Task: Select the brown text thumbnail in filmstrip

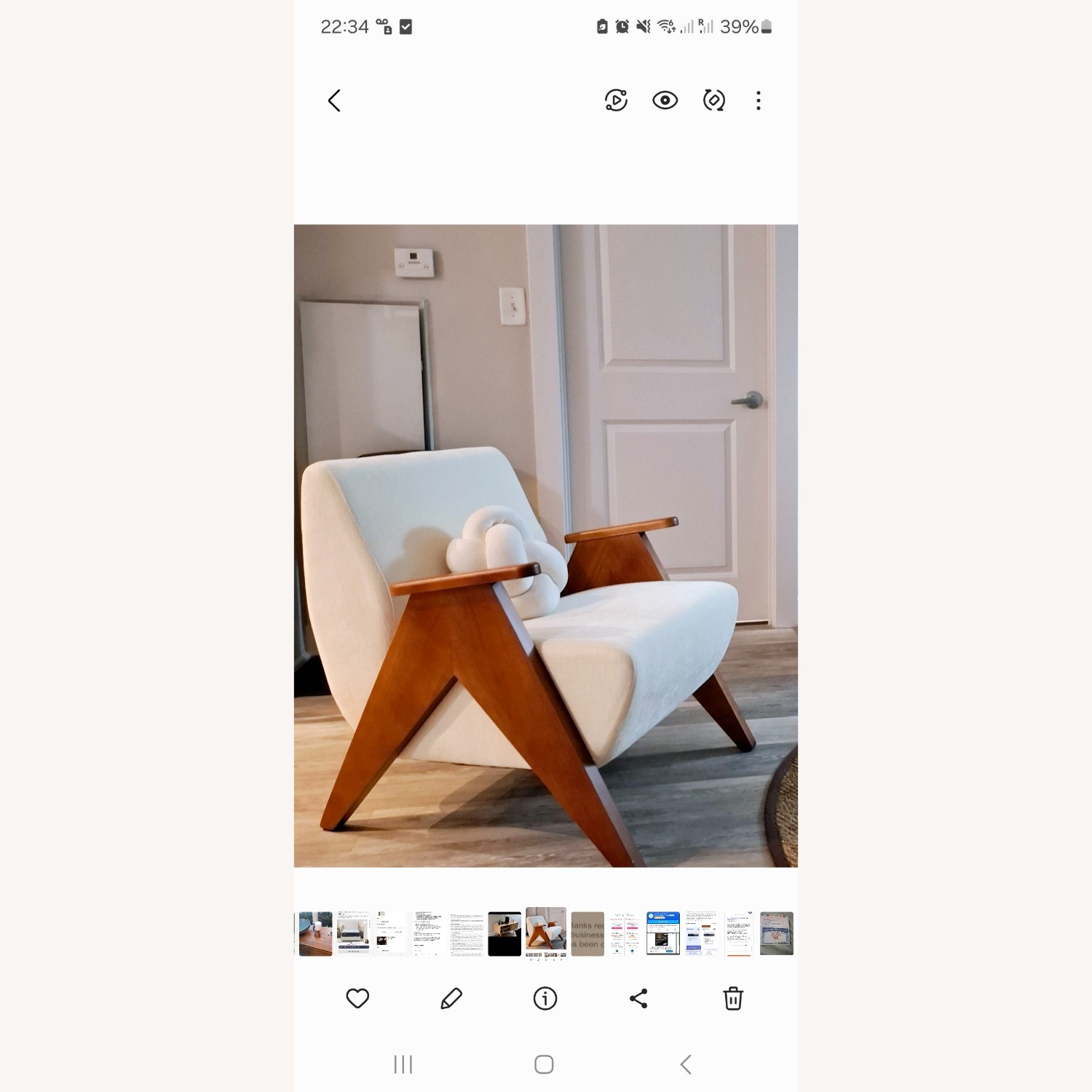Action: (587, 933)
